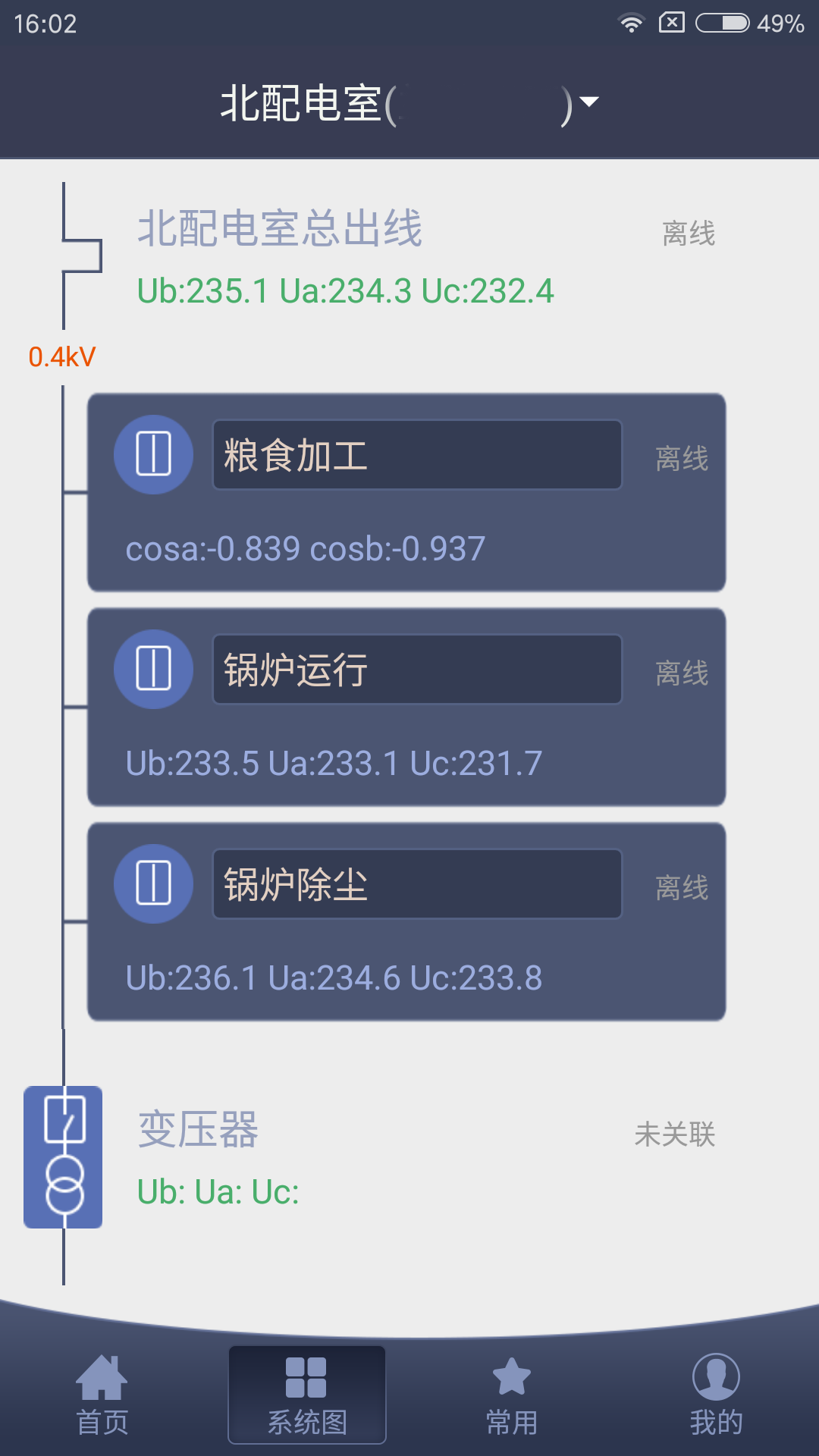Click the 离线 status next to 粮食加工
Image resolution: width=819 pixels, height=1456 pixels.
click(x=682, y=458)
